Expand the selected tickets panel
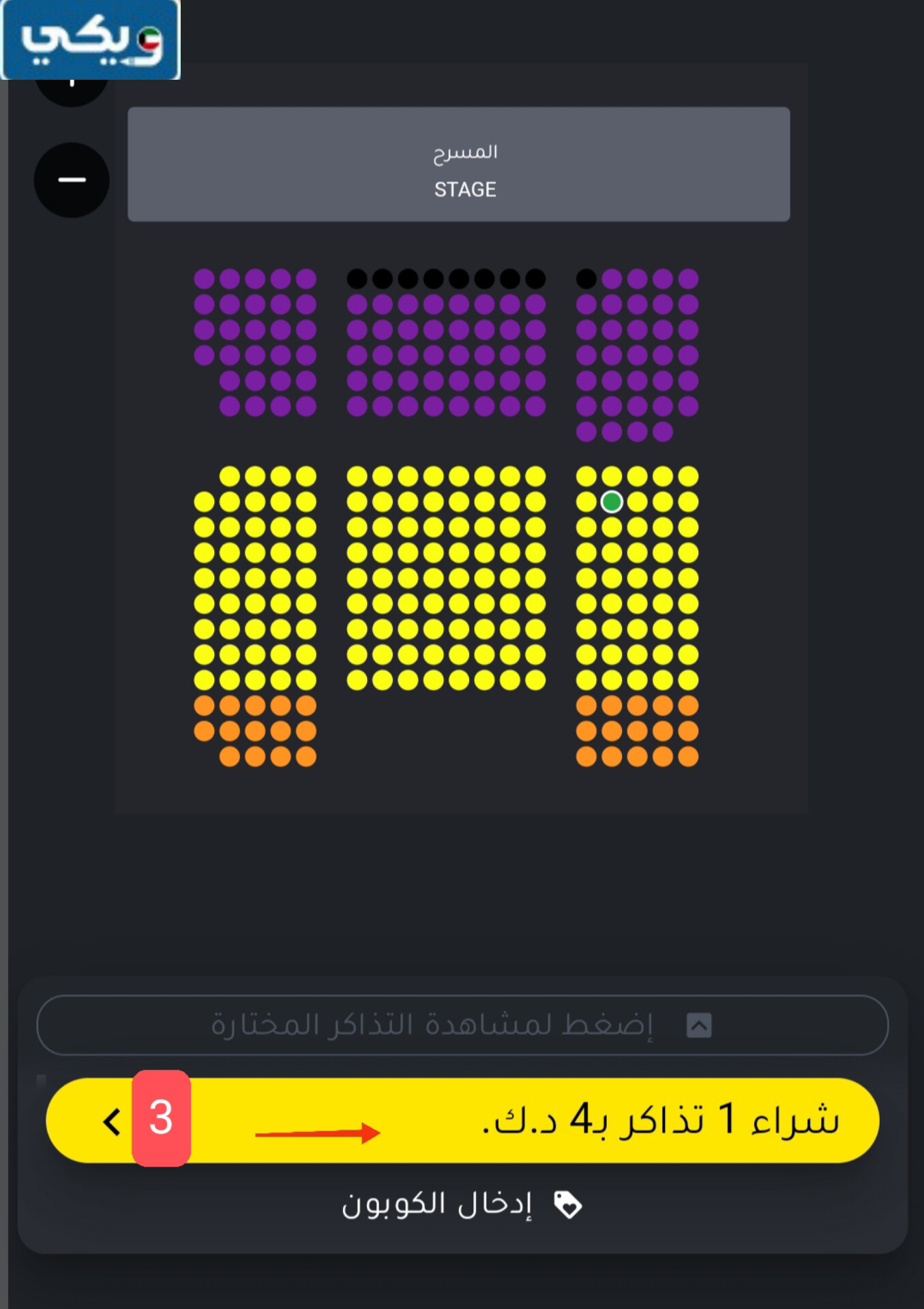The image size is (924, 1309). 462,1025
